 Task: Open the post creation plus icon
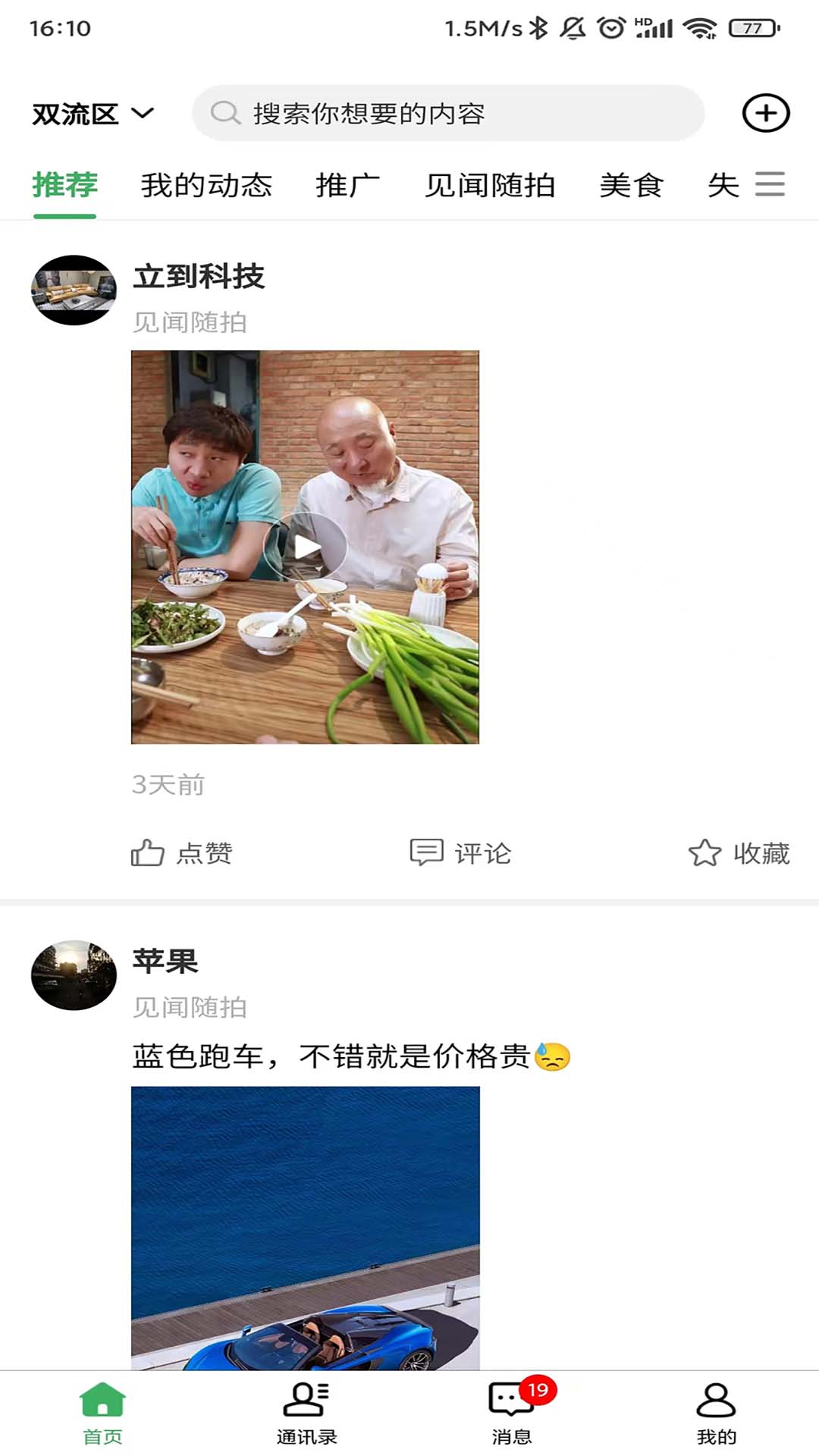point(765,112)
